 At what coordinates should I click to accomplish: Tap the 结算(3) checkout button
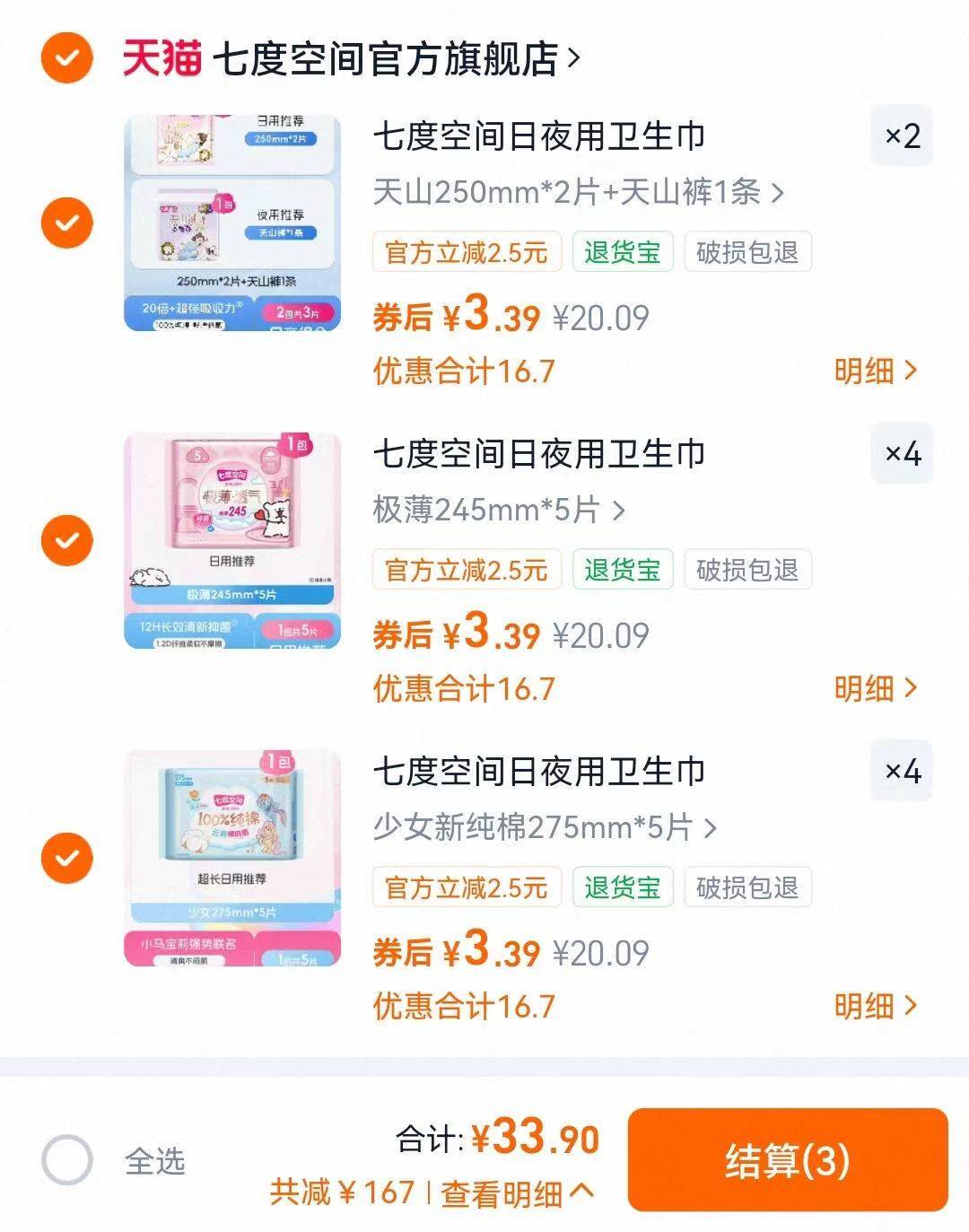(786, 1162)
